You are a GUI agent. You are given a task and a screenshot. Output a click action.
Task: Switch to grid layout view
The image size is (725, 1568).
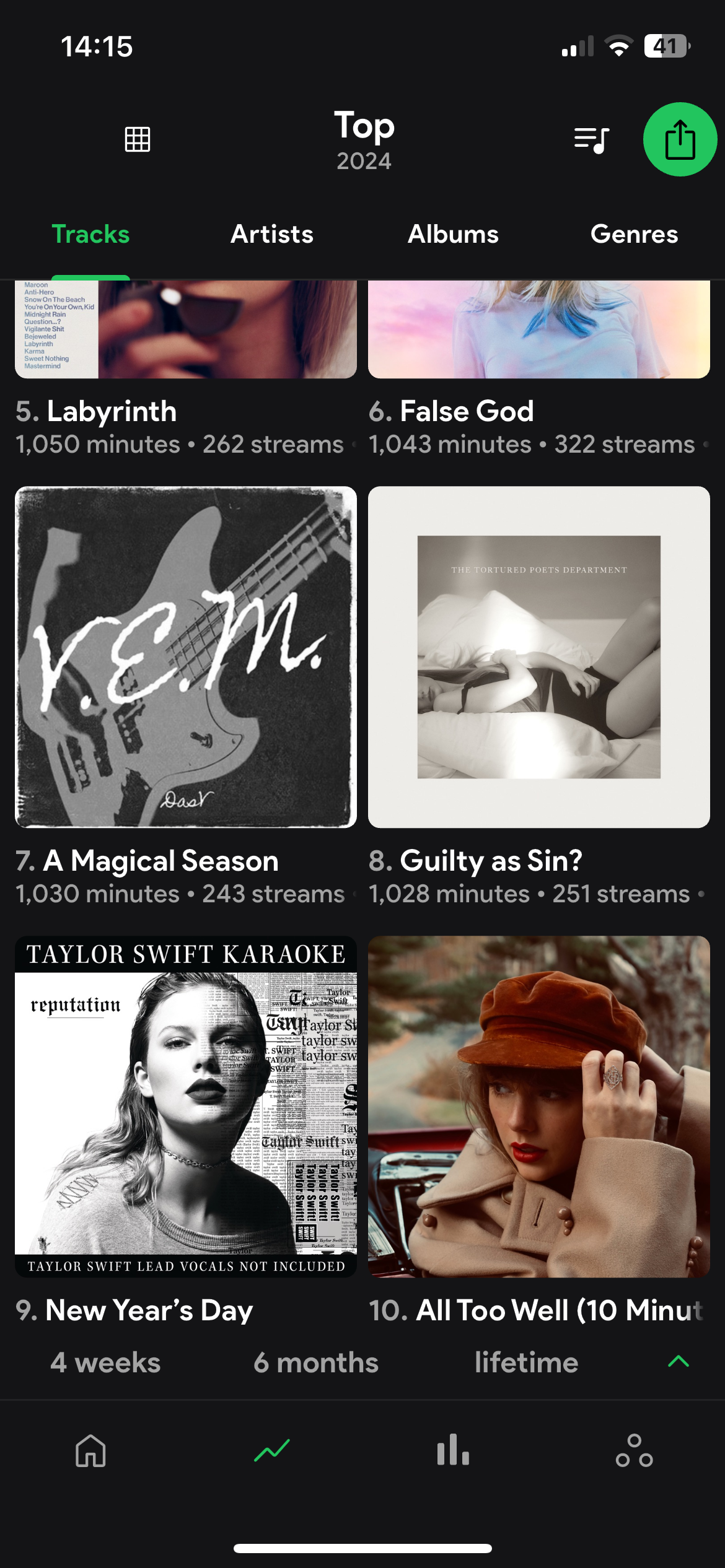[137, 139]
